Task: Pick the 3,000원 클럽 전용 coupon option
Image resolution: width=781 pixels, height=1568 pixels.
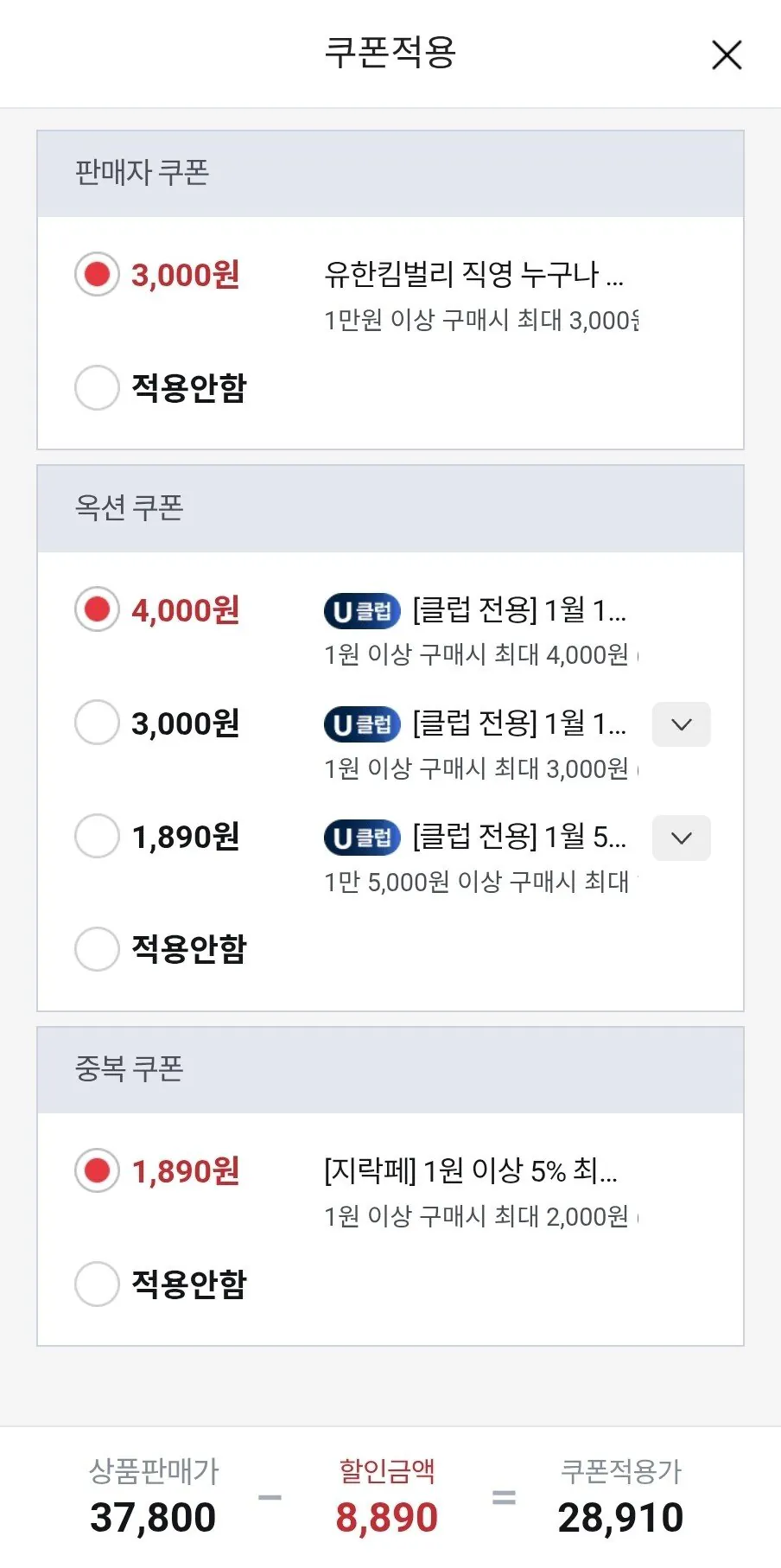Action: (x=96, y=723)
